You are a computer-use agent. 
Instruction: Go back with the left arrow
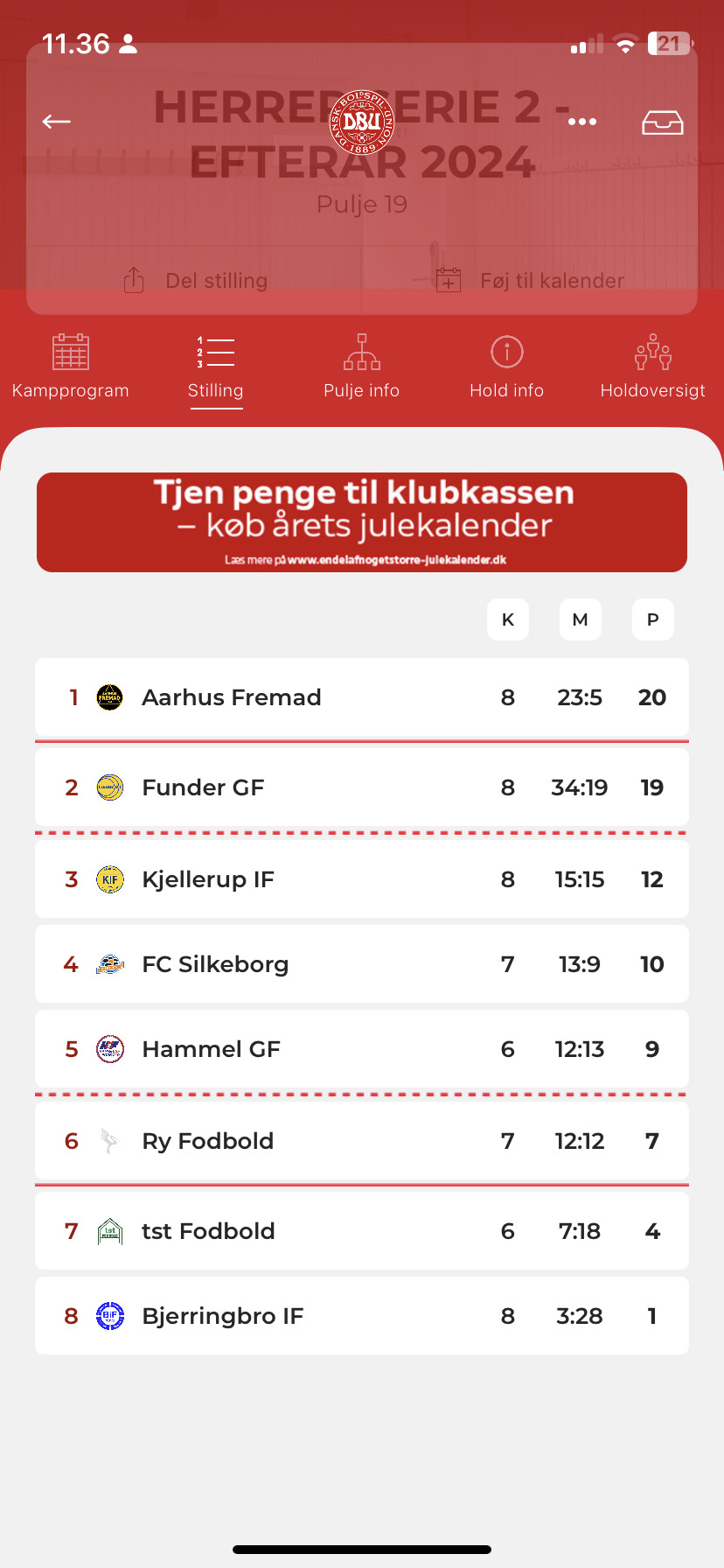coord(55,122)
